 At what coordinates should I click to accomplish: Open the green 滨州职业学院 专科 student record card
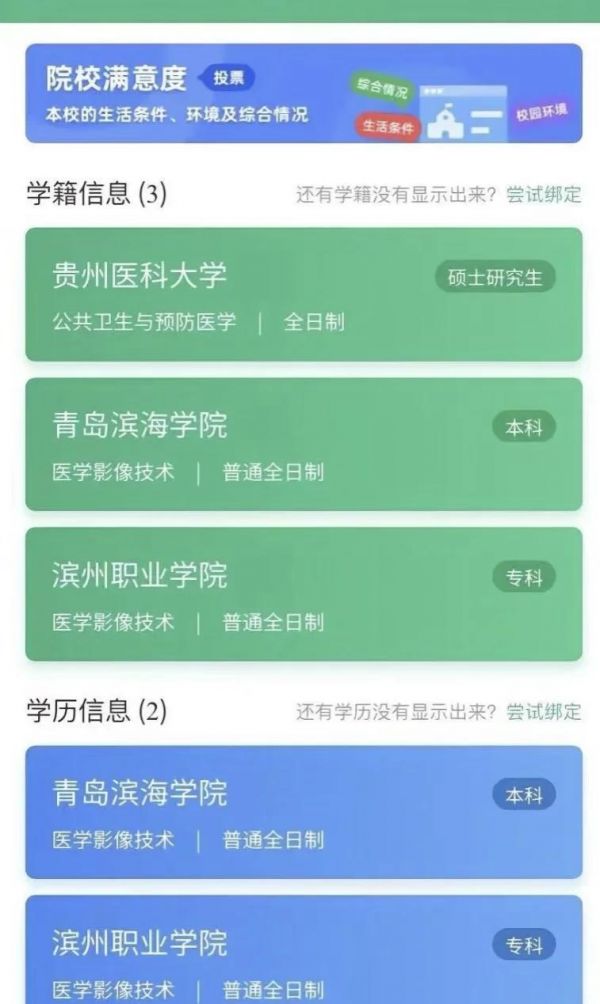pyautogui.click(x=304, y=594)
